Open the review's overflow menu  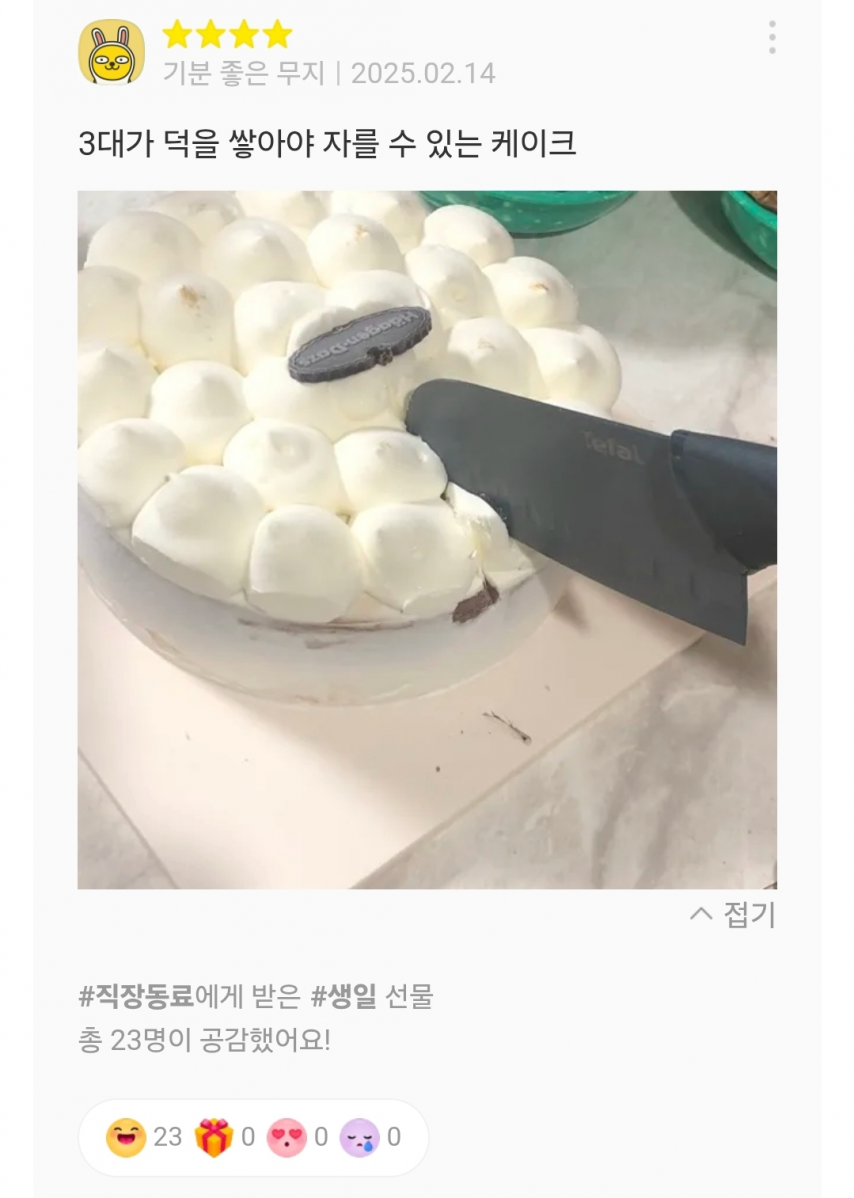coord(772,38)
